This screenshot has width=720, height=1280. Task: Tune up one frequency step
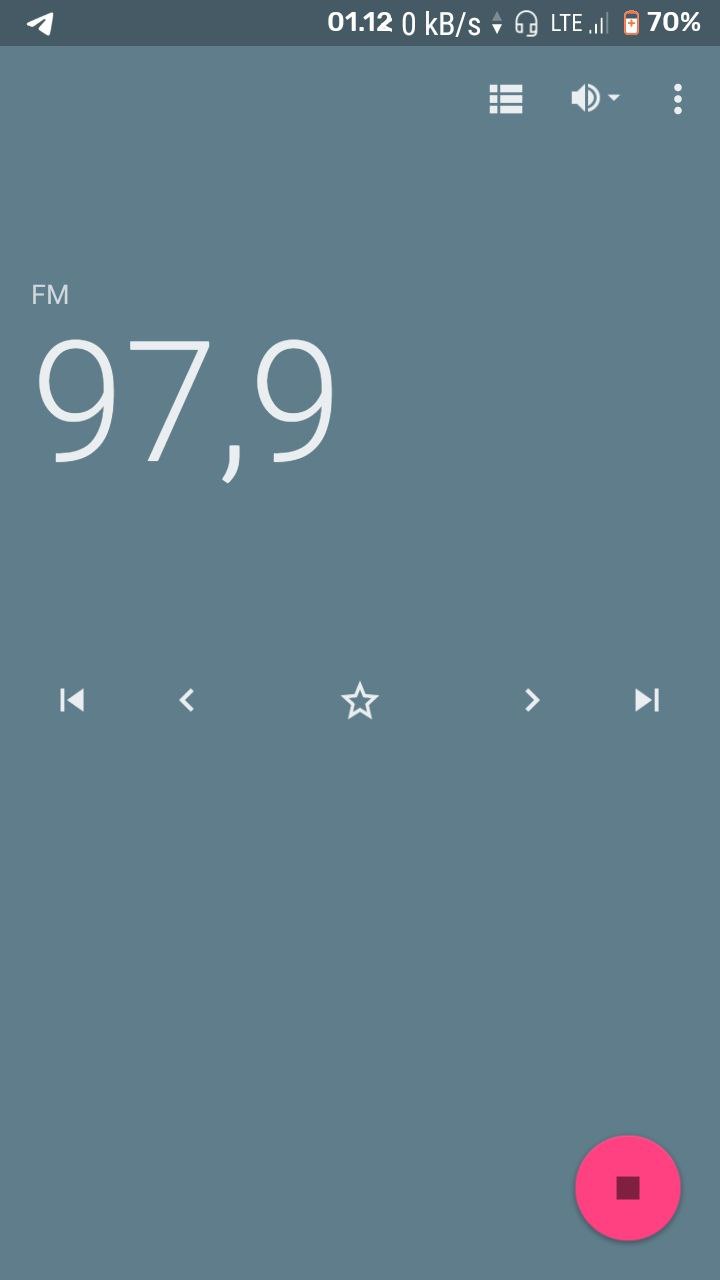click(532, 700)
